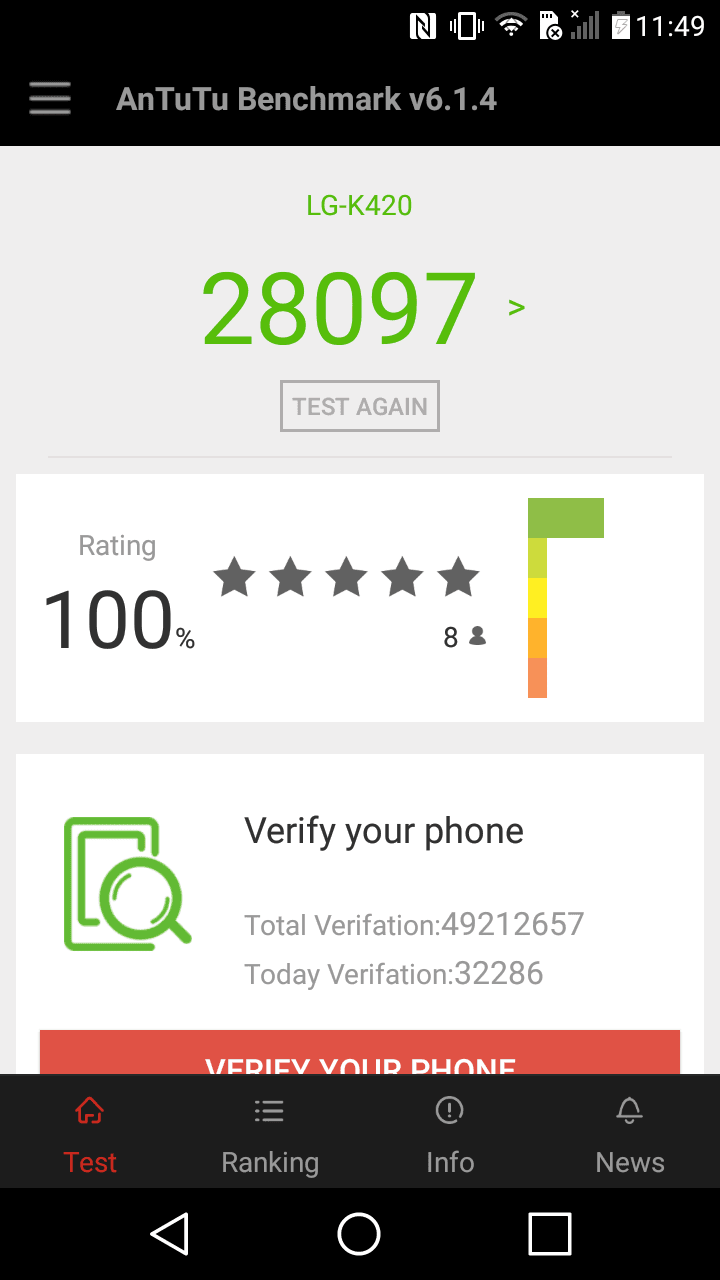720x1280 pixels.
Task: Tap the red Verify Your Phone button
Action: click(x=360, y=1053)
